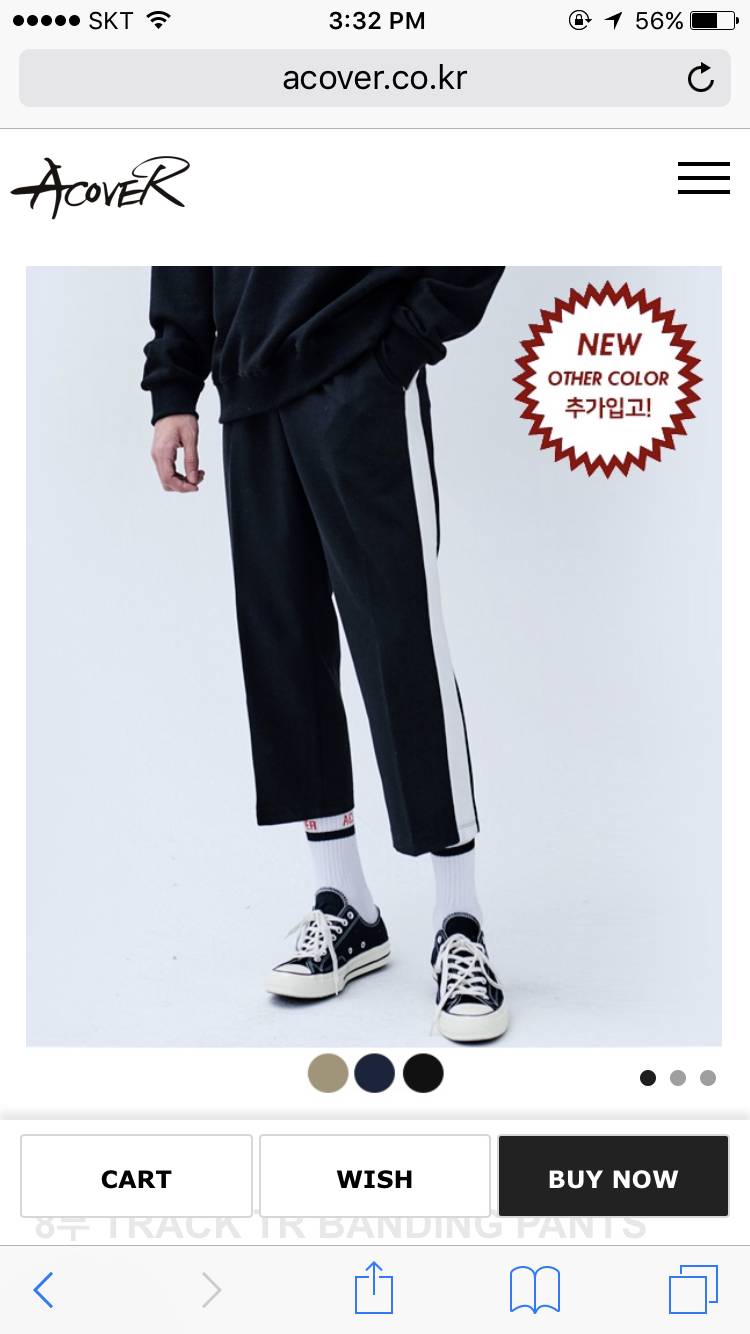Select the navy color swatch
Screen dimensions: 750x1334
click(375, 1073)
